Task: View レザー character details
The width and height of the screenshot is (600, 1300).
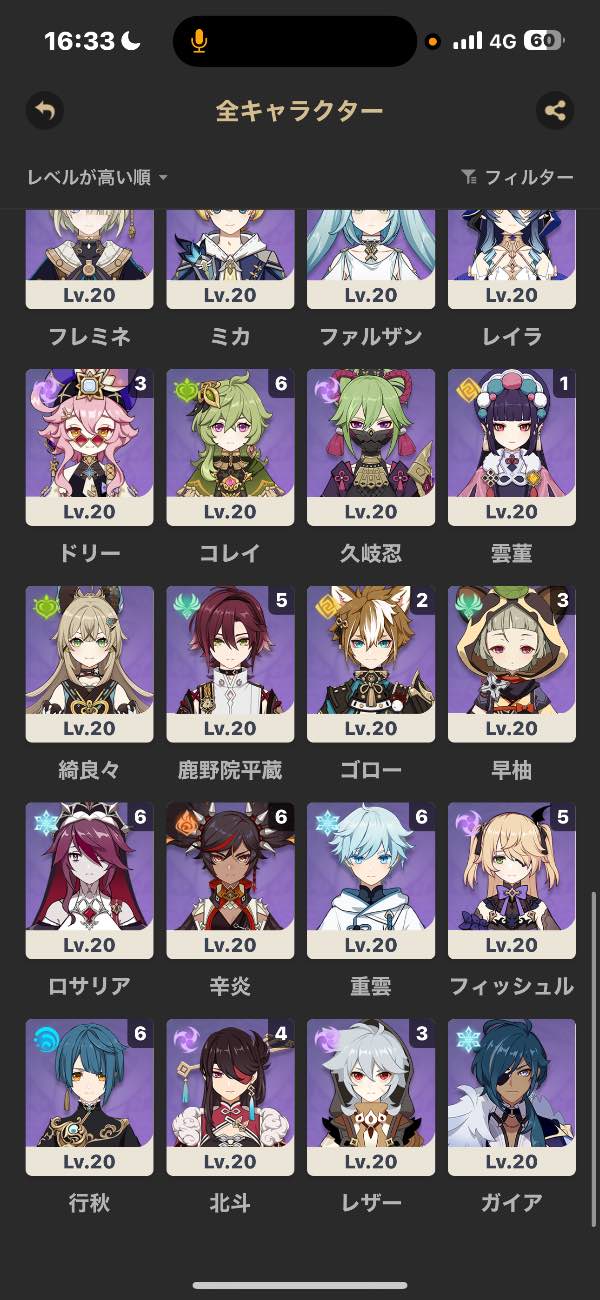Action: pos(371,1097)
